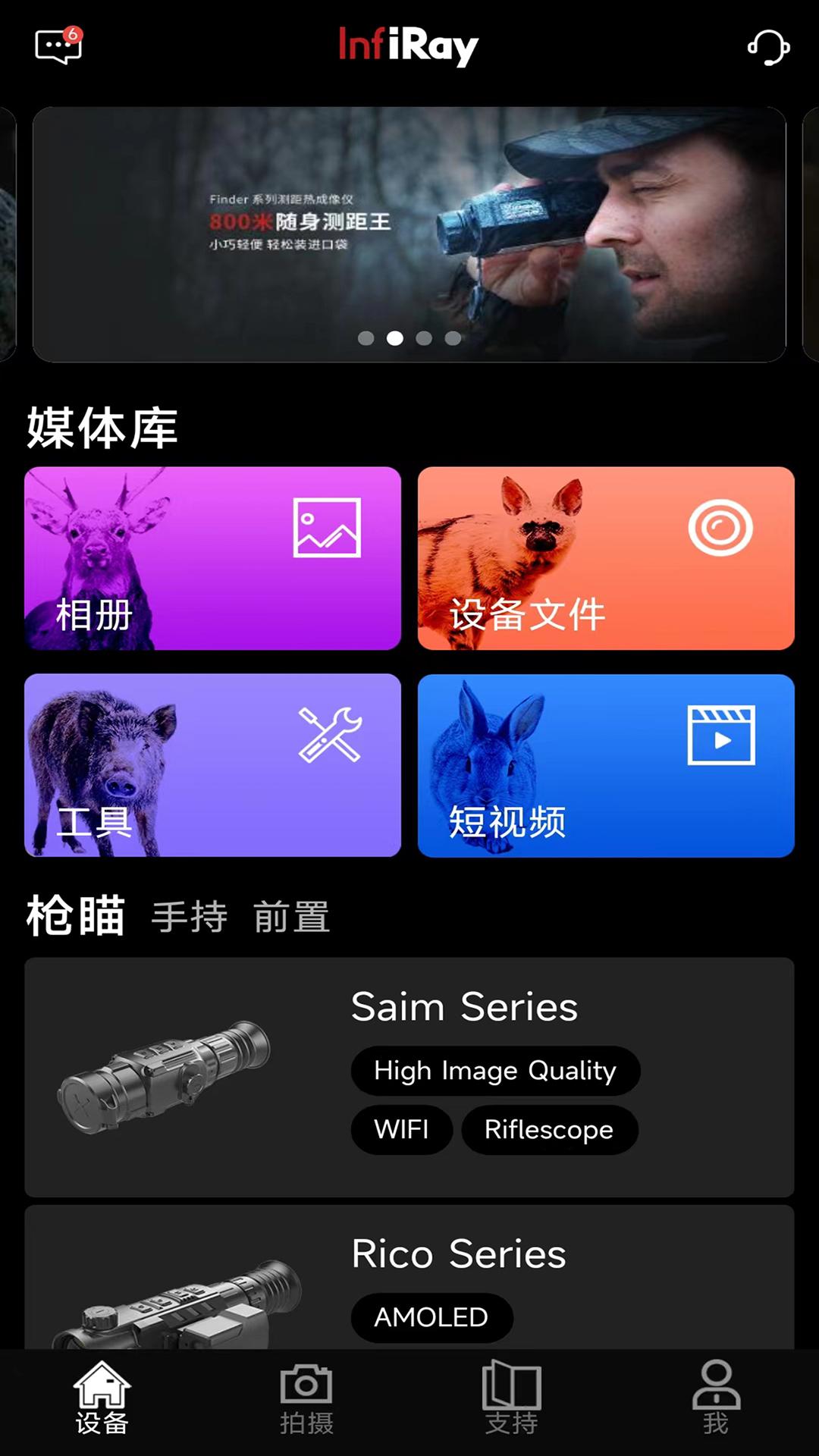This screenshot has width=819, height=1456.
Task: Select the second carousel indicator dot
Action: click(x=394, y=340)
